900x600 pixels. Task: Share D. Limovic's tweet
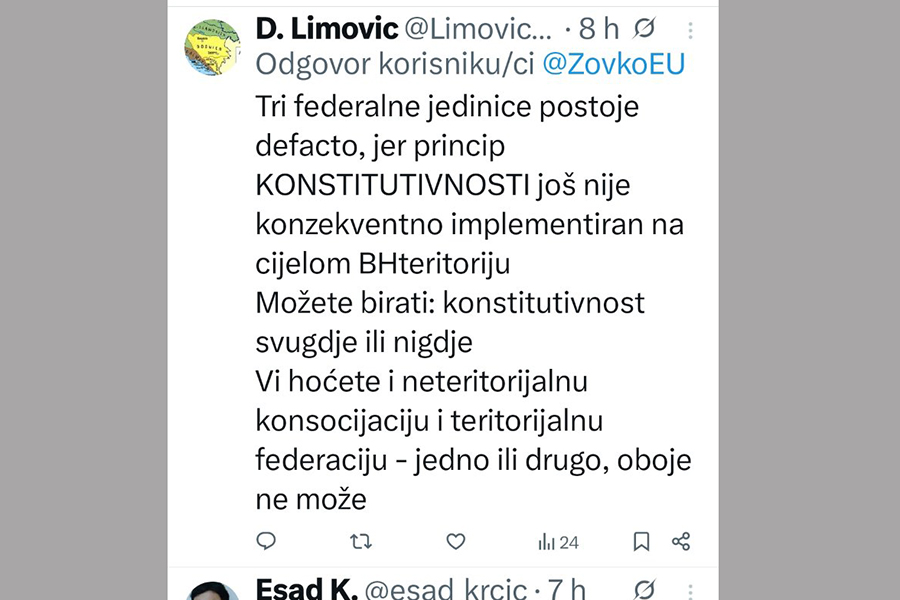tap(681, 542)
